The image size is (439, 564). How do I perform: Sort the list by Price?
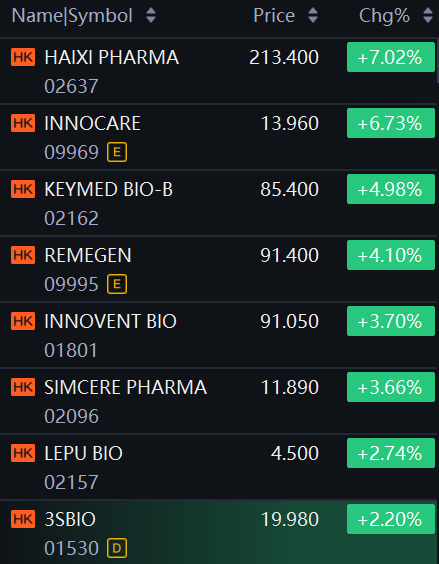click(286, 16)
